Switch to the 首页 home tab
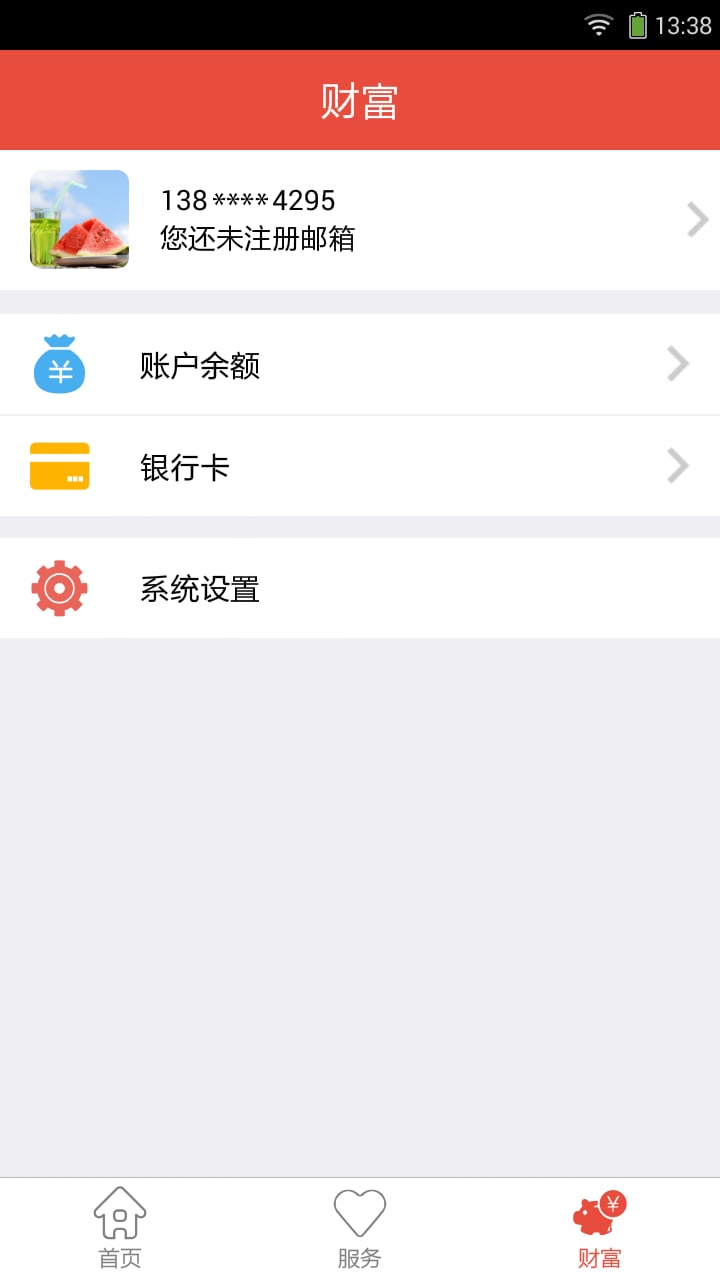The image size is (720, 1280). pyautogui.click(x=120, y=1229)
